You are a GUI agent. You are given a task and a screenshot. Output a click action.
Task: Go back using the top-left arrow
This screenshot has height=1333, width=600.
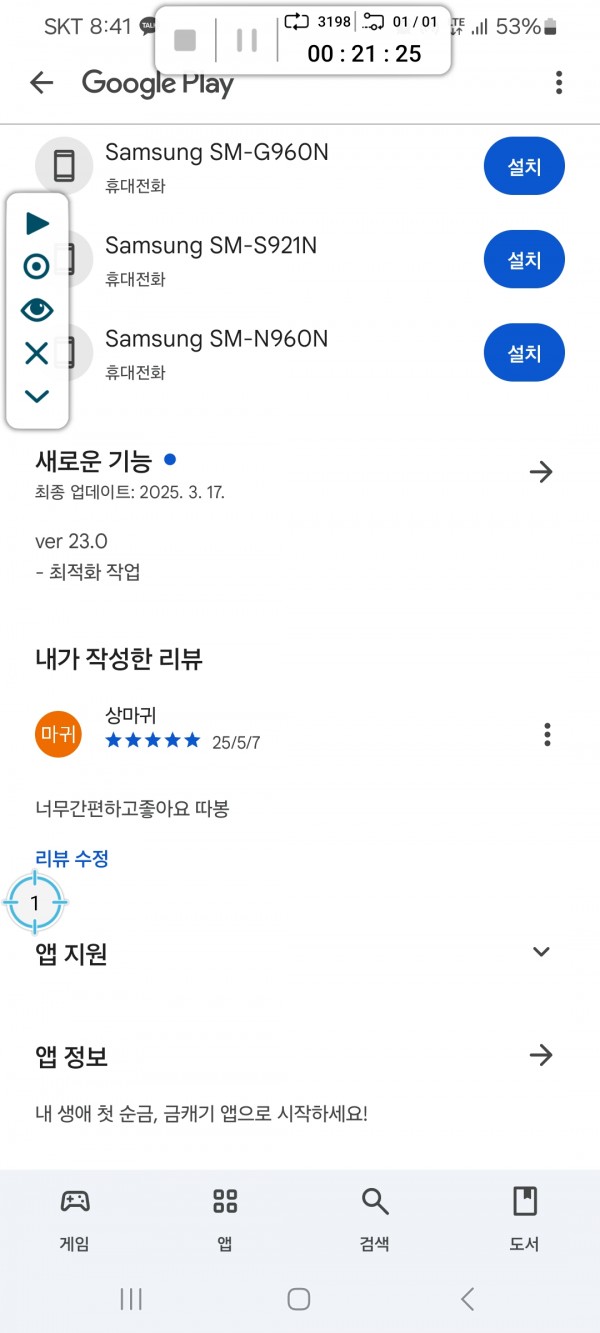point(41,83)
